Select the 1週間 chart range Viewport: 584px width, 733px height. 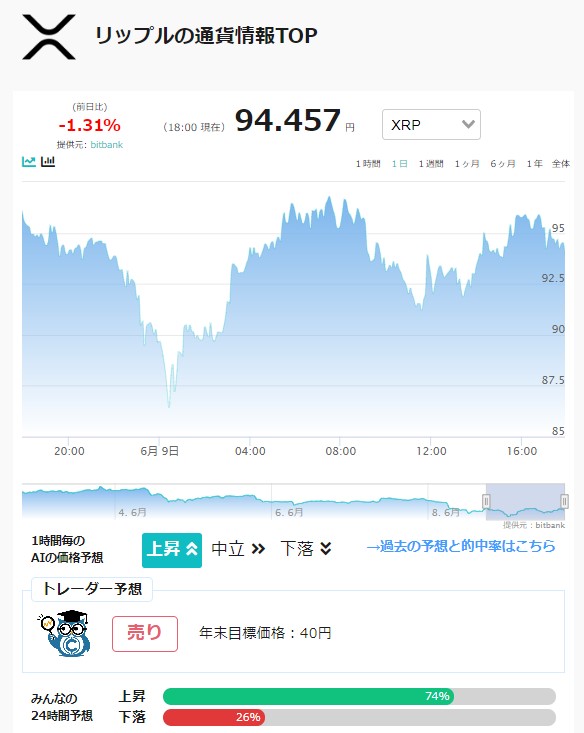[x=431, y=164]
